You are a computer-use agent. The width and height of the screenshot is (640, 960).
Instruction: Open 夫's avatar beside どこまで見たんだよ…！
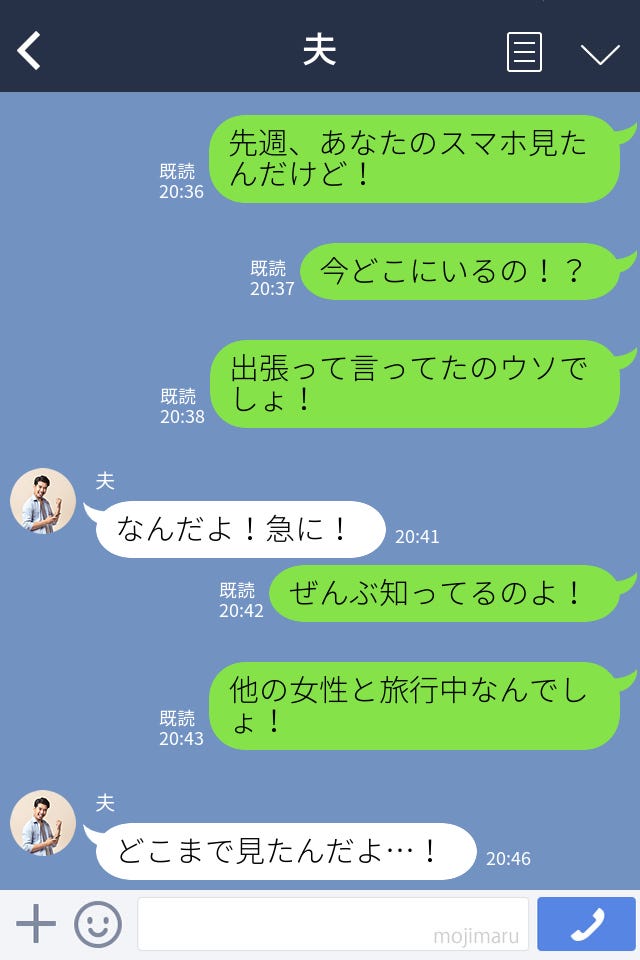pos(43,823)
